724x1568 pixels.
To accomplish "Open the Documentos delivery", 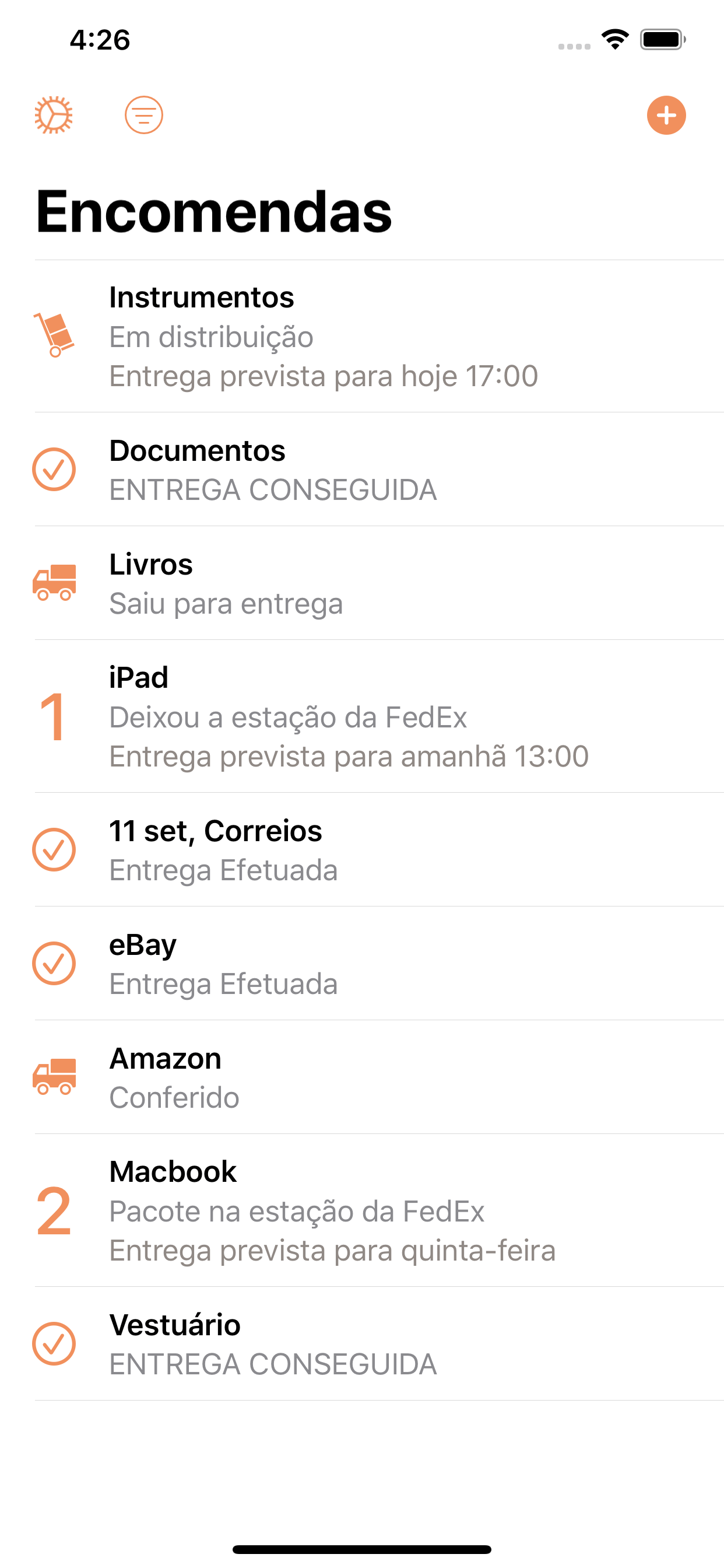I will click(362, 470).
